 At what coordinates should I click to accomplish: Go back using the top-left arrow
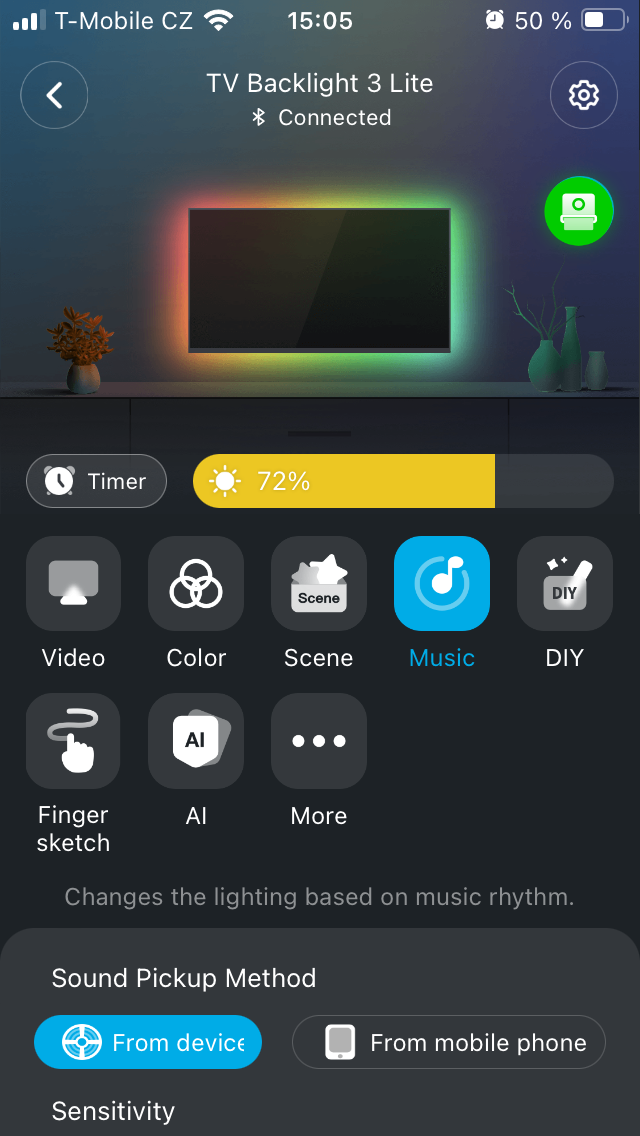point(55,95)
